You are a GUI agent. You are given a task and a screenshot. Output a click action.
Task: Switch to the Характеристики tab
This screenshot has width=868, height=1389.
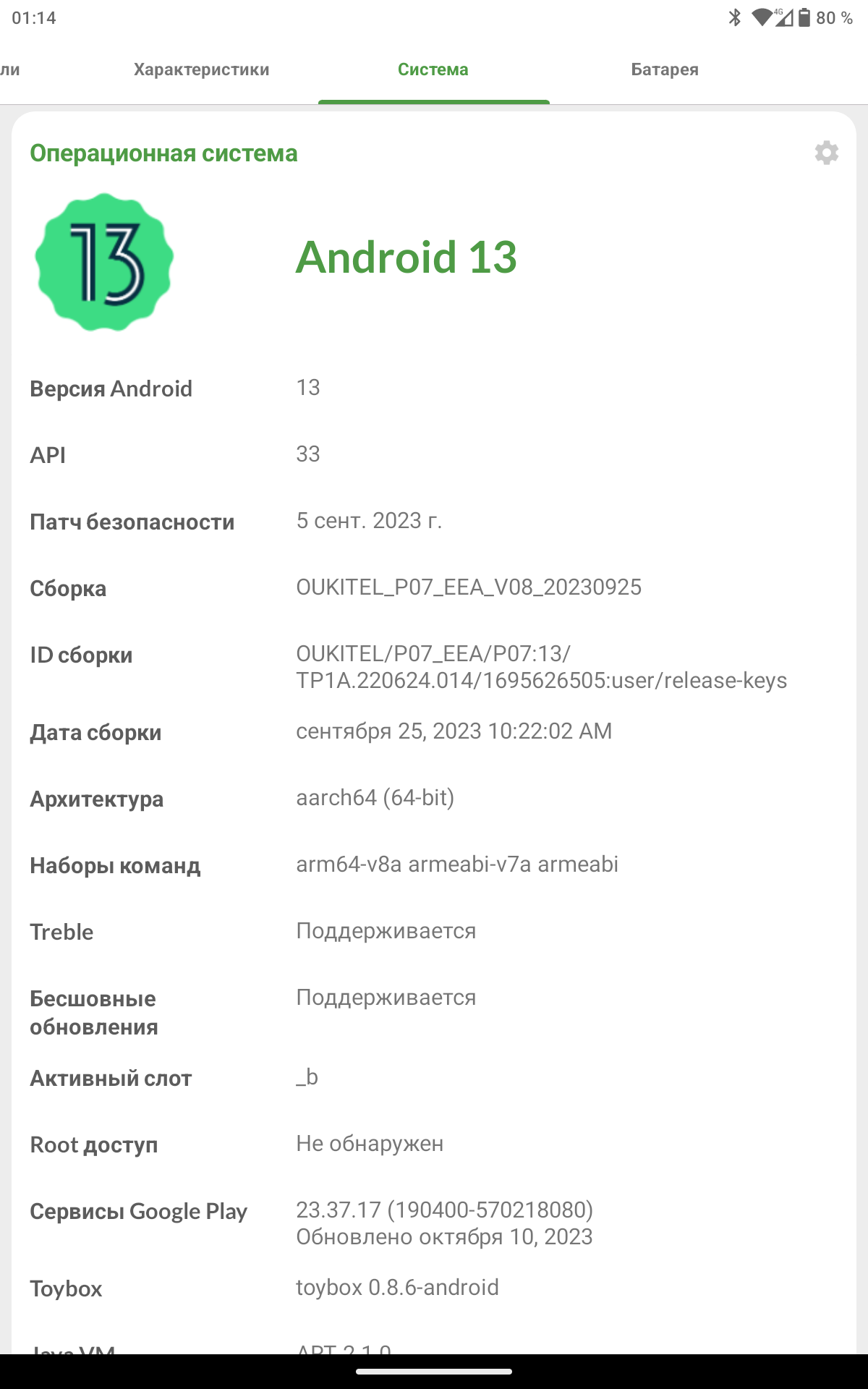pyautogui.click(x=202, y=69)
